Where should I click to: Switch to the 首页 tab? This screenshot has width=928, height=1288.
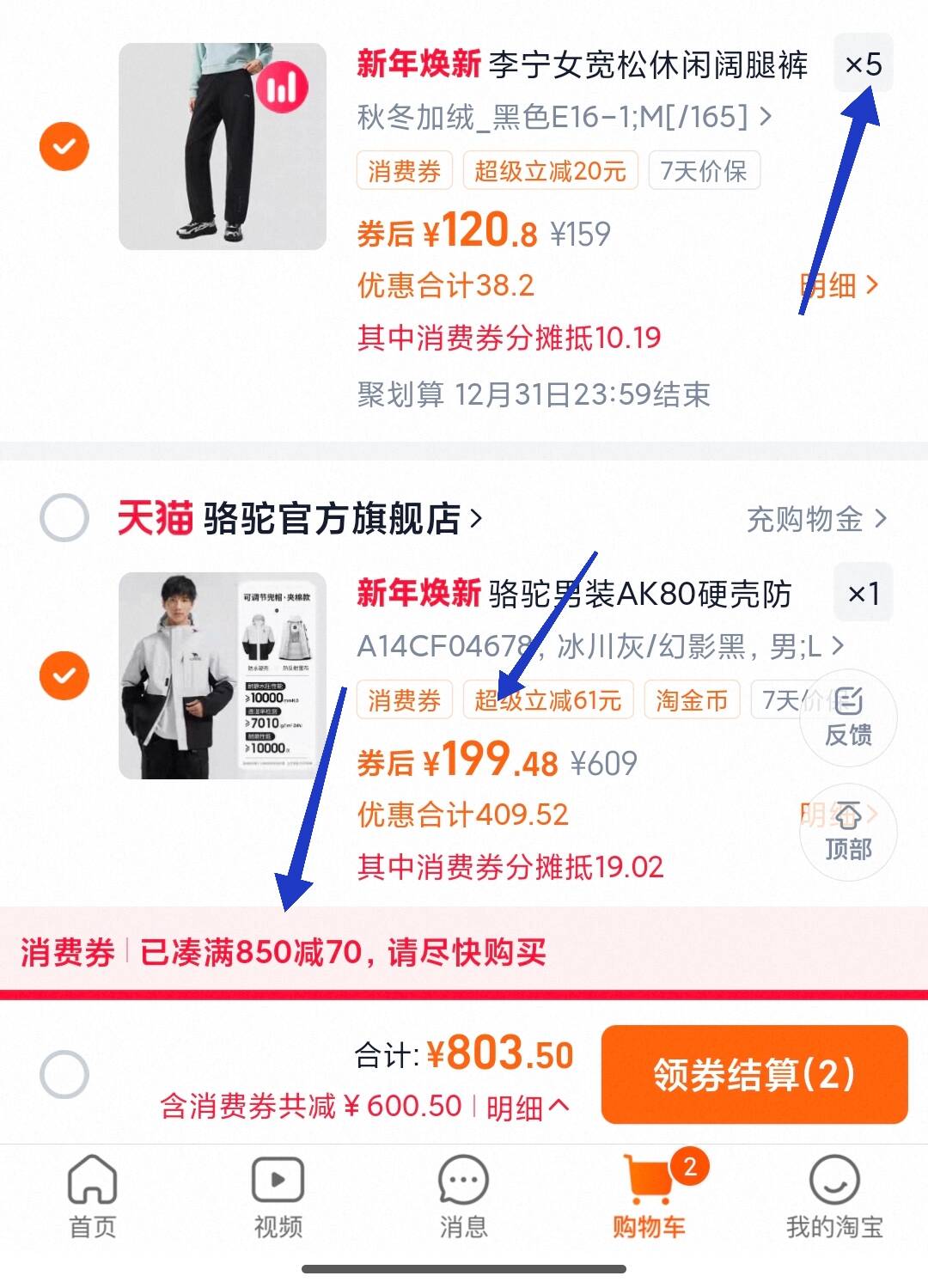(x=92, y=1196)
